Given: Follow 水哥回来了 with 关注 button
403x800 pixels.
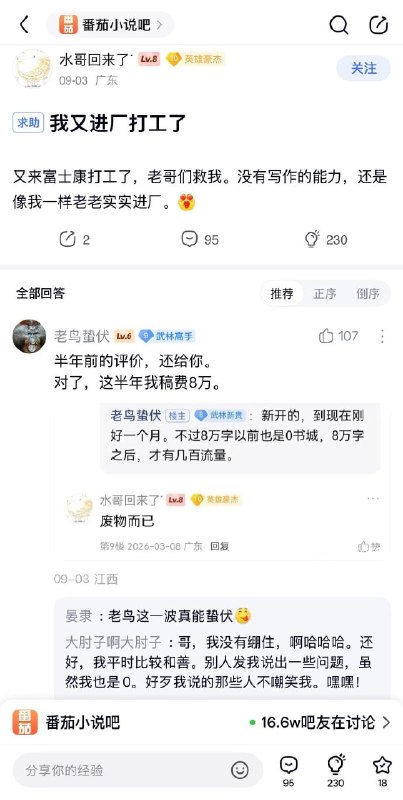Looking at the screenshot, I should (363, 69).
